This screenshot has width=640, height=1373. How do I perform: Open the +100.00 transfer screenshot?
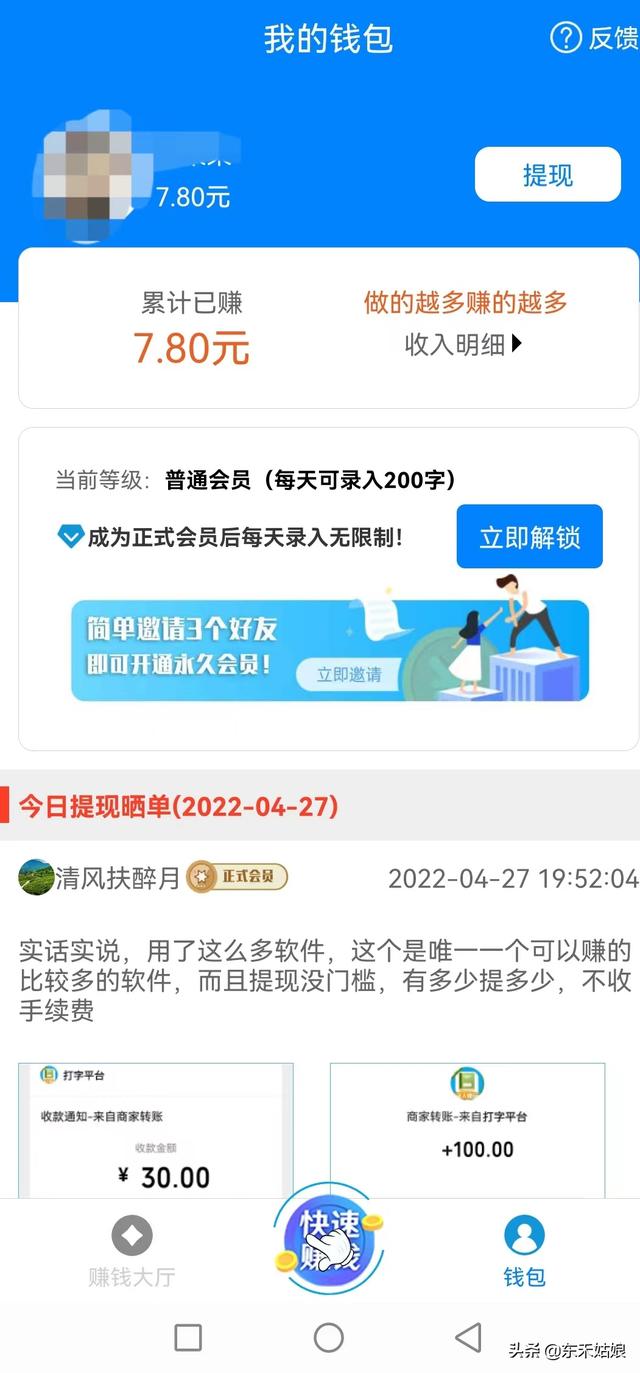point(467,1130)
